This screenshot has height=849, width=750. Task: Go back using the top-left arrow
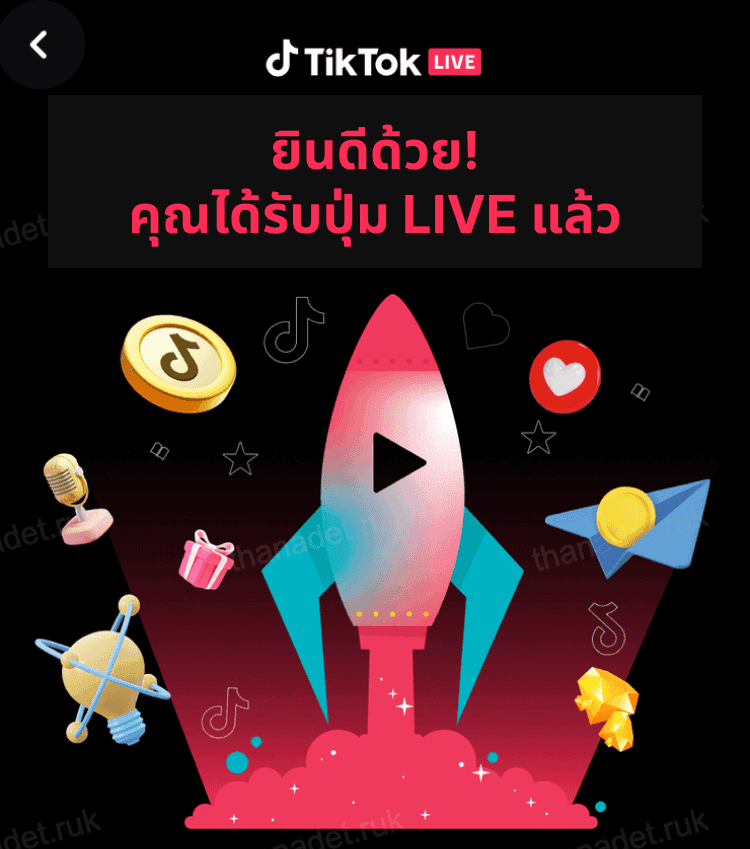(39, 45)
